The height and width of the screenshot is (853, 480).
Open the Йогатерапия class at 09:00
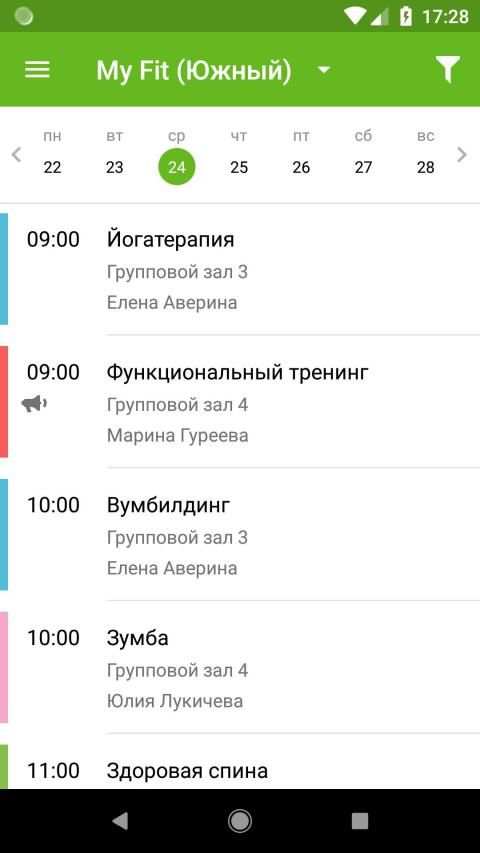click(x=240, y=269)
